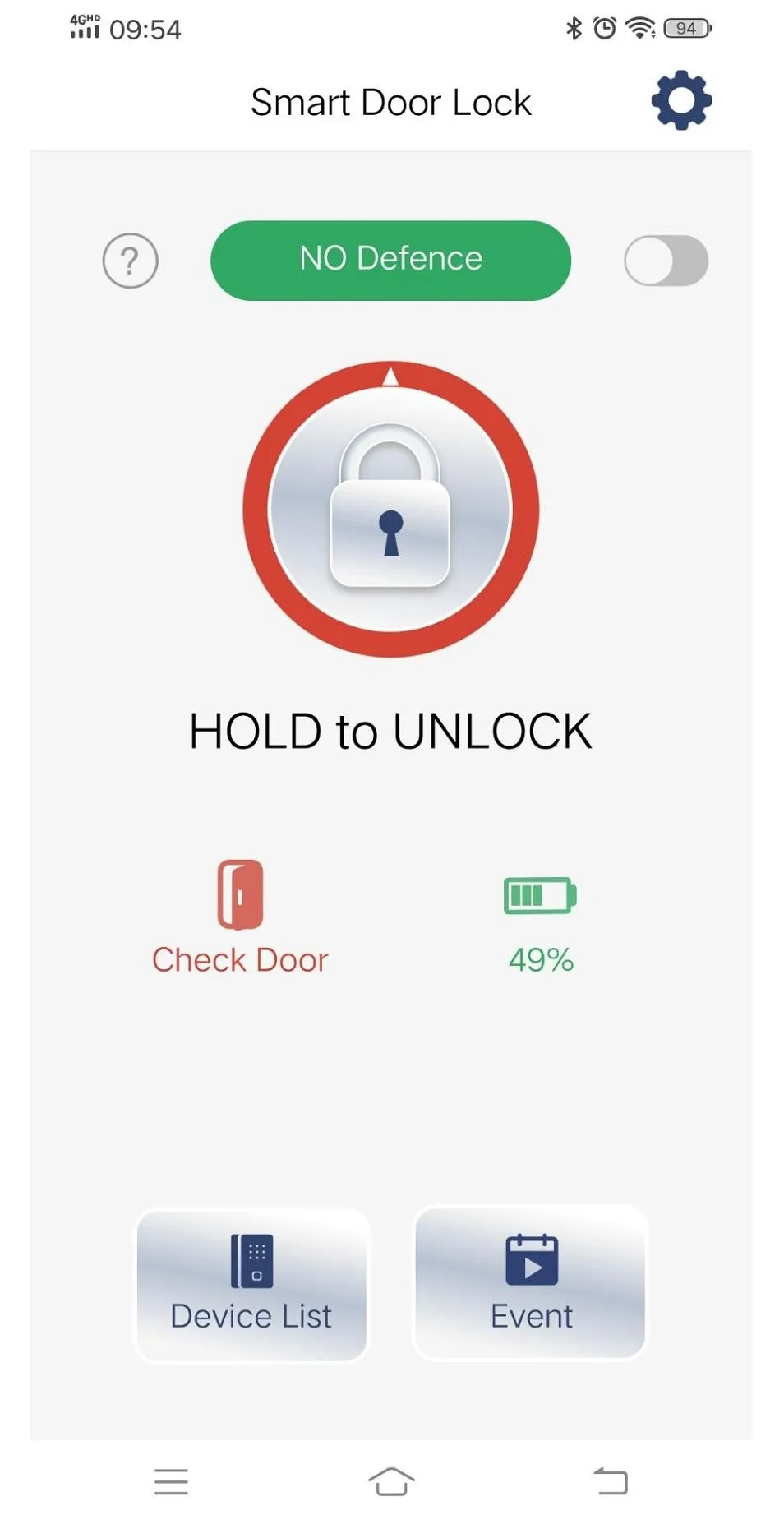Tap the alarm clock status icon
This screenshot has width=784, height=1524.
pos(604,27)
